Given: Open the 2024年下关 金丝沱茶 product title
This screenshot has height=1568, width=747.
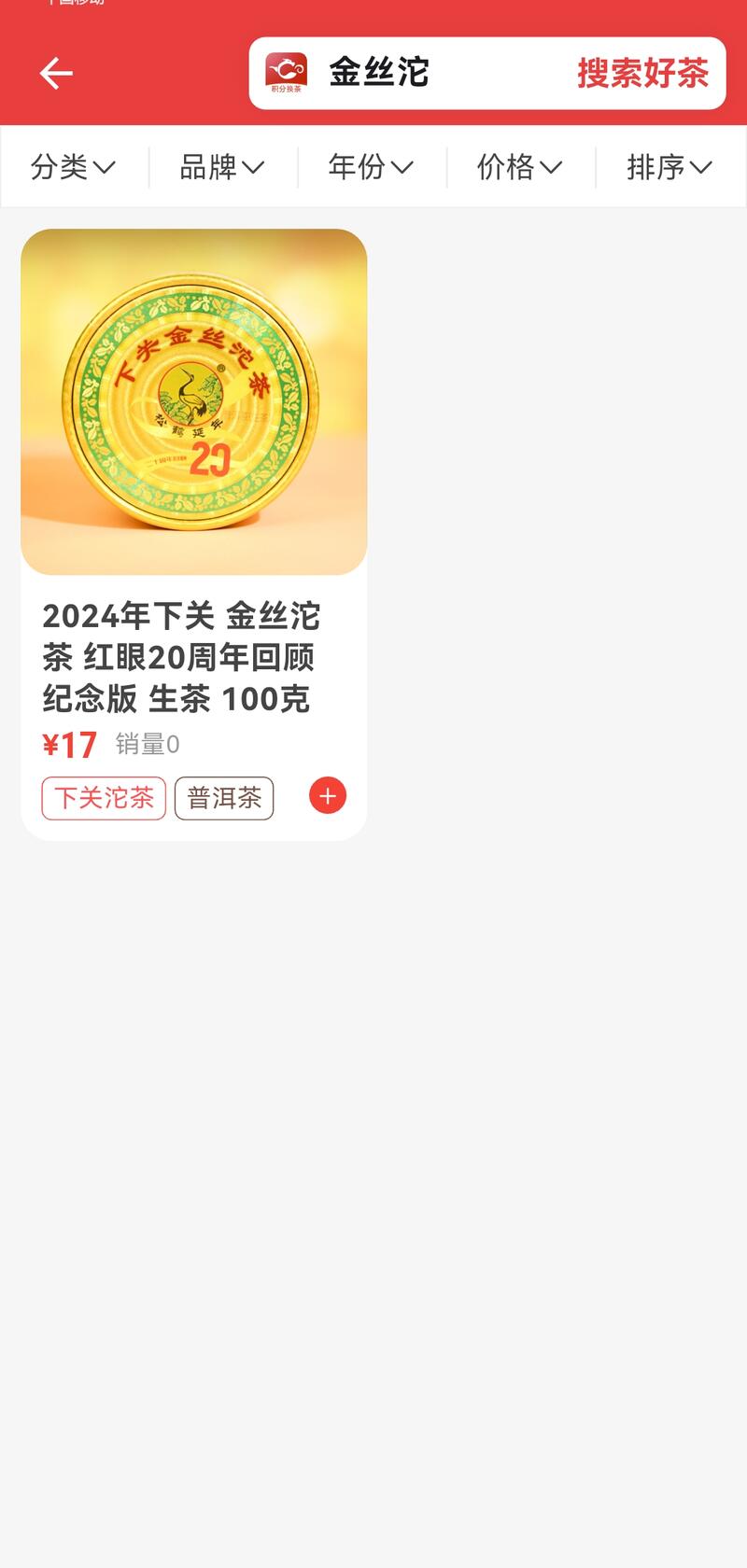Looking at the screenshot, I should (180, 658).
